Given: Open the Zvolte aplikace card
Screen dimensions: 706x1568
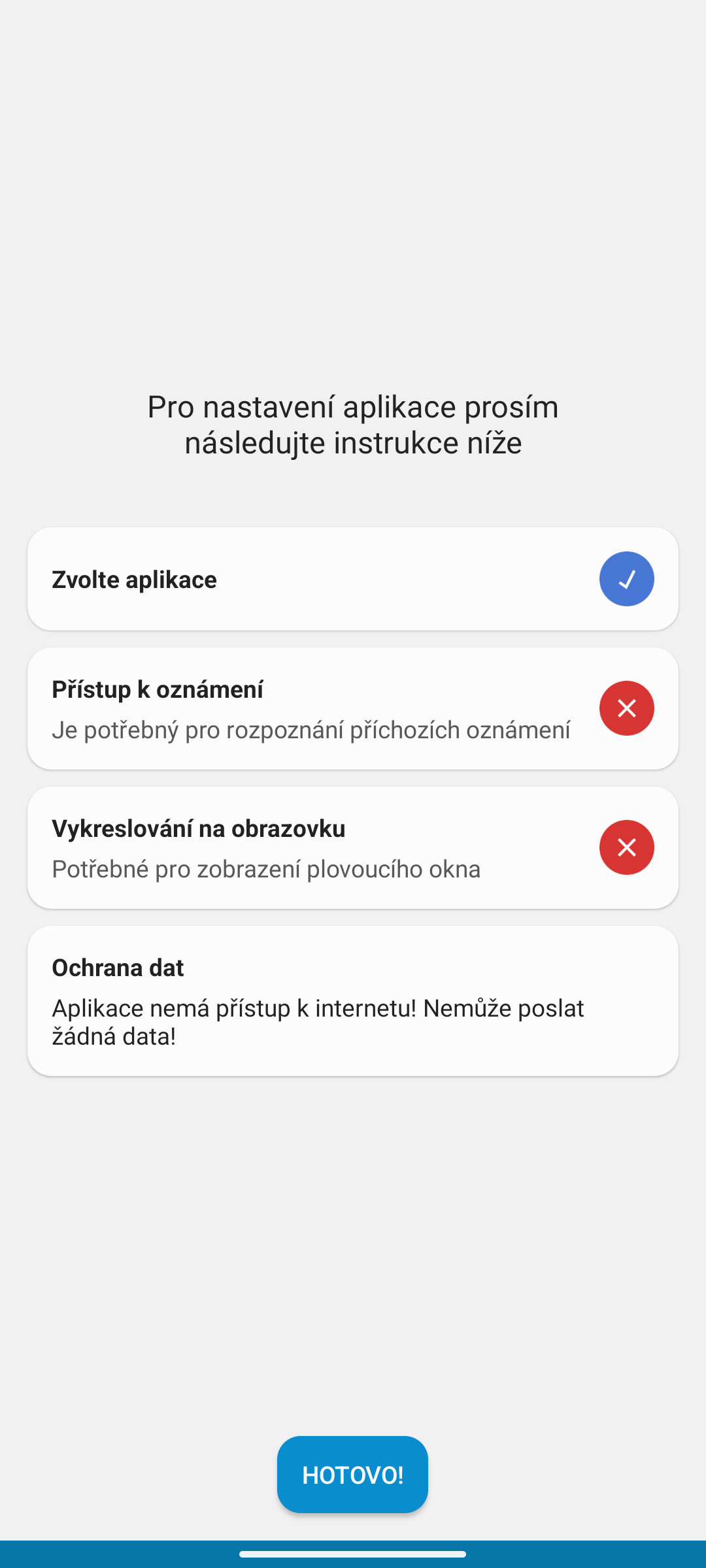Looking at the screenshot, I should [353, 579].
